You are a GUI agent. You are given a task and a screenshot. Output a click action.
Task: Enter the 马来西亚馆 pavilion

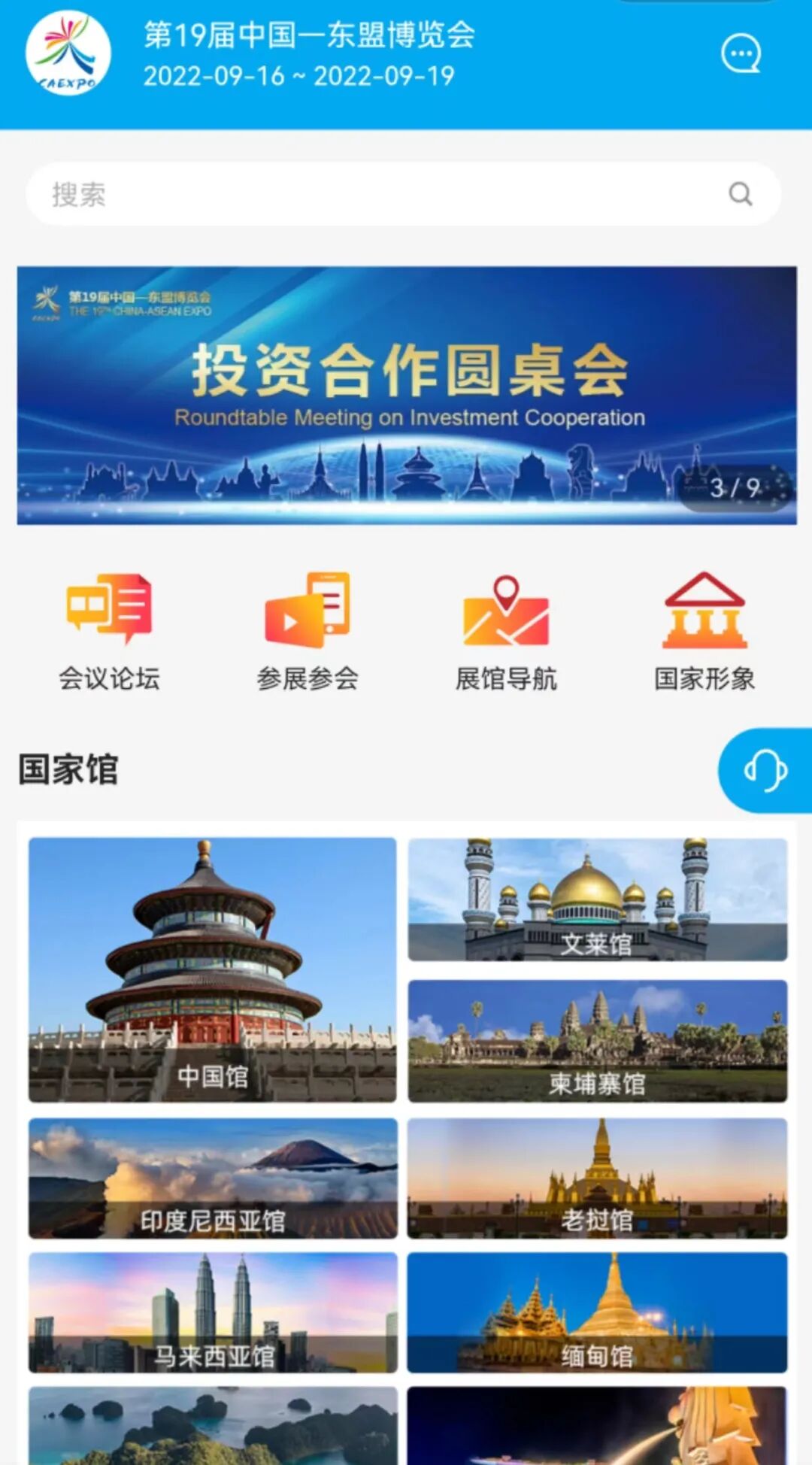tap(213, 1312)
